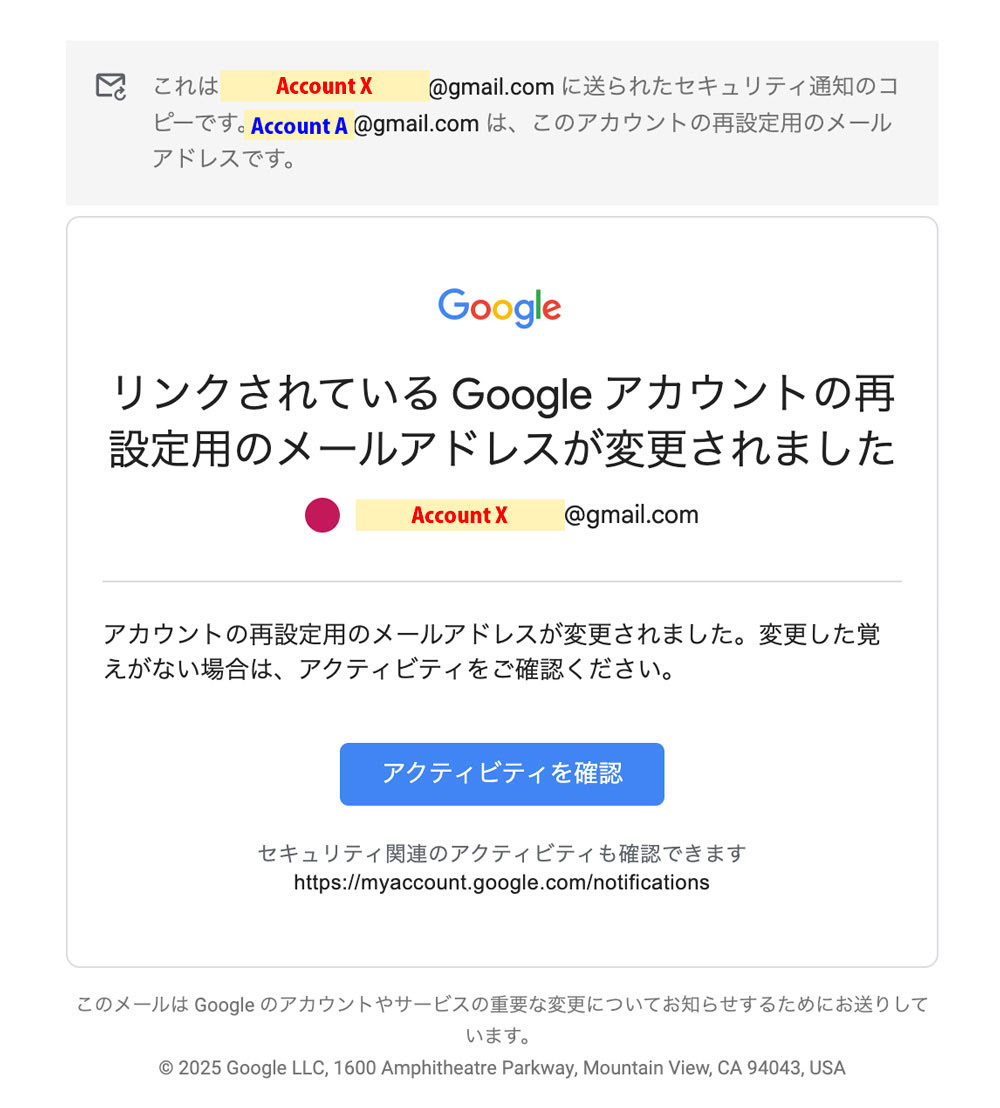Image resolution: width=1000 pixels, height=1108 pixels.
Task: Select Account X shown under the page heading
Action: [460, 515]
